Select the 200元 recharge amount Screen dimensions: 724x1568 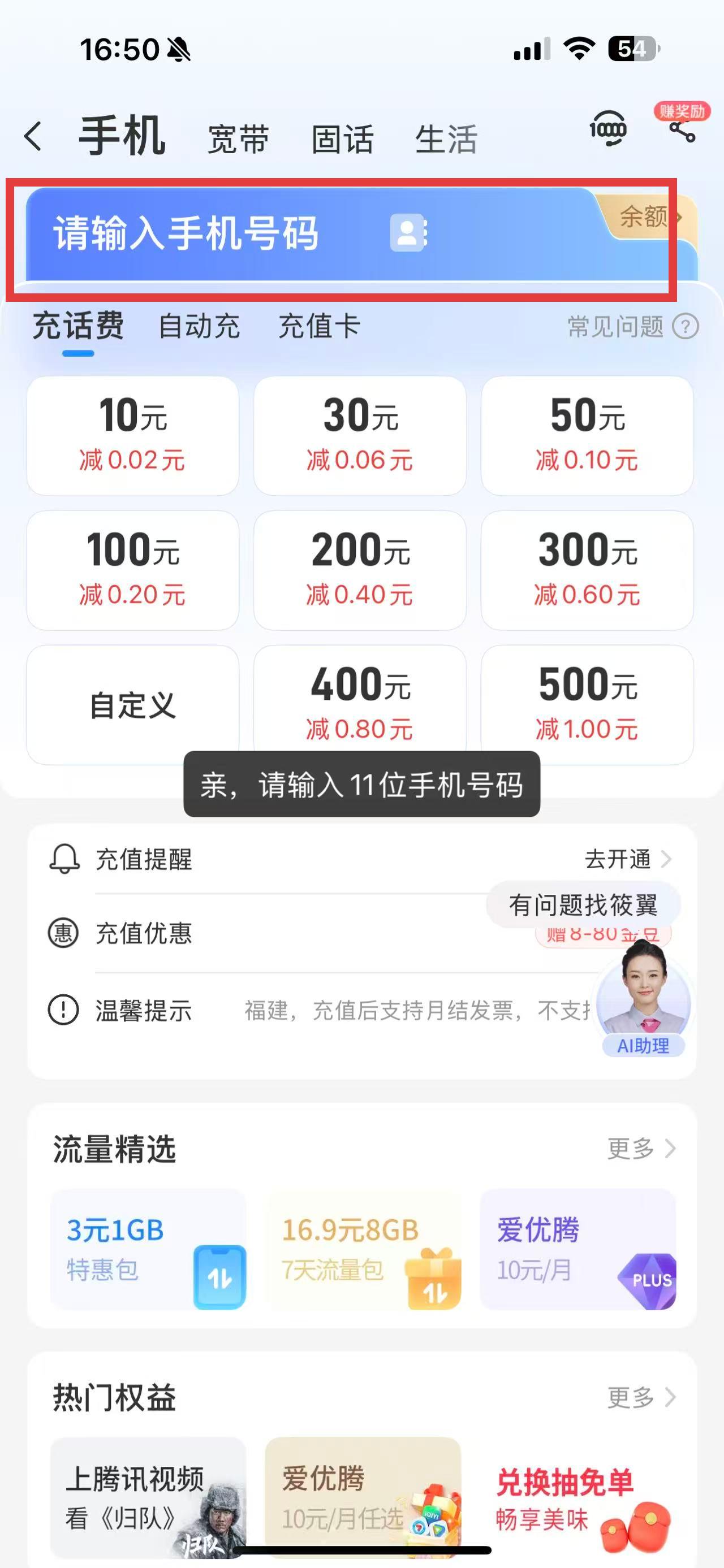(360, 570)
